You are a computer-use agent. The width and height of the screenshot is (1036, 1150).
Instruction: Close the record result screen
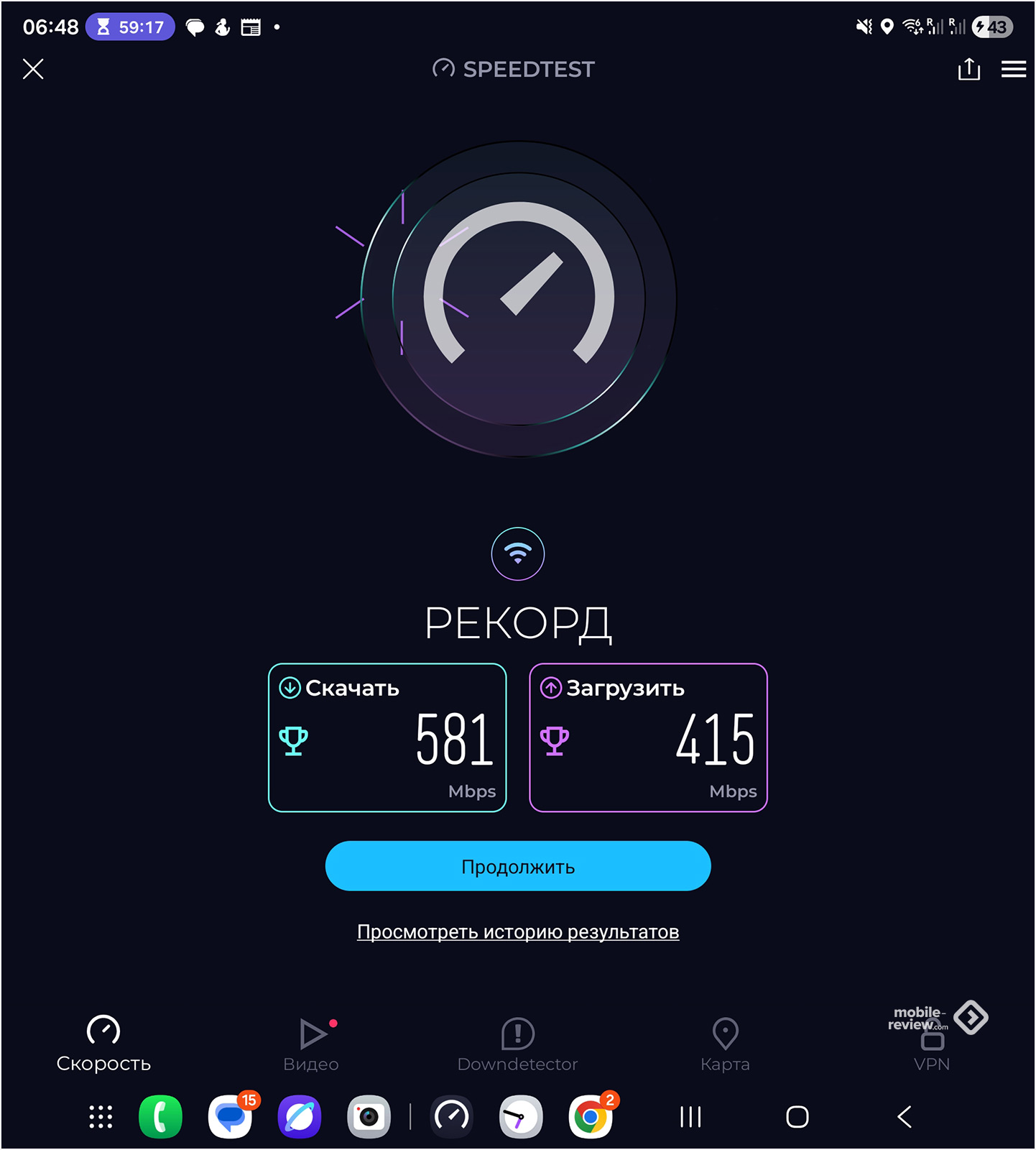[33, 69]
